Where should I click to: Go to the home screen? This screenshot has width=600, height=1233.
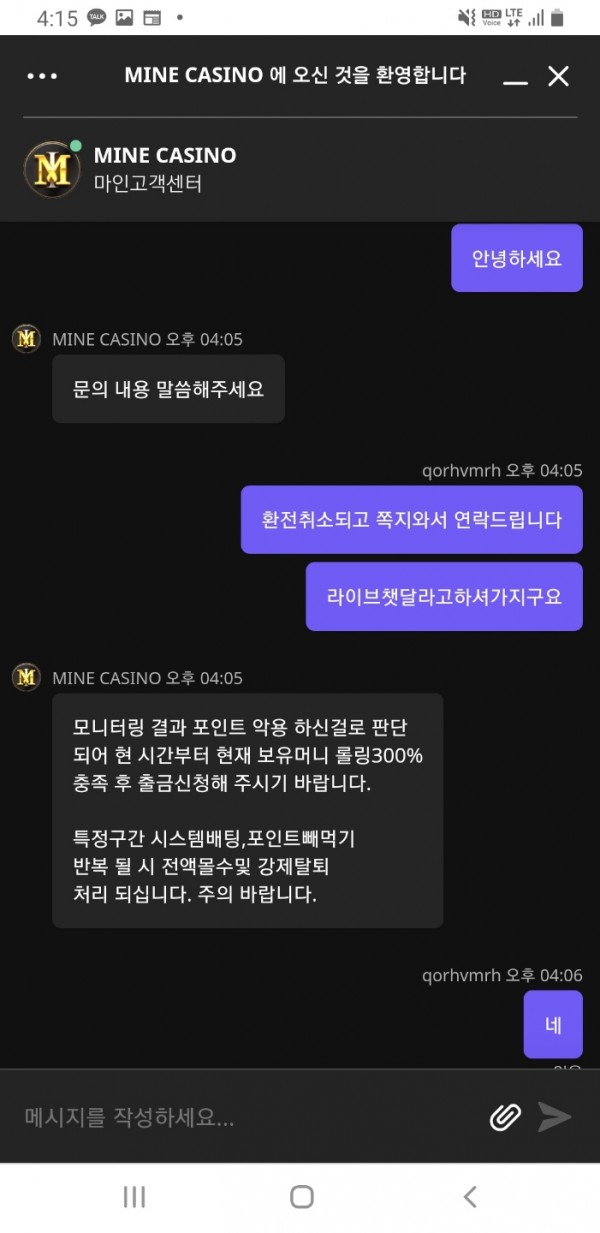click(301, 1197)
